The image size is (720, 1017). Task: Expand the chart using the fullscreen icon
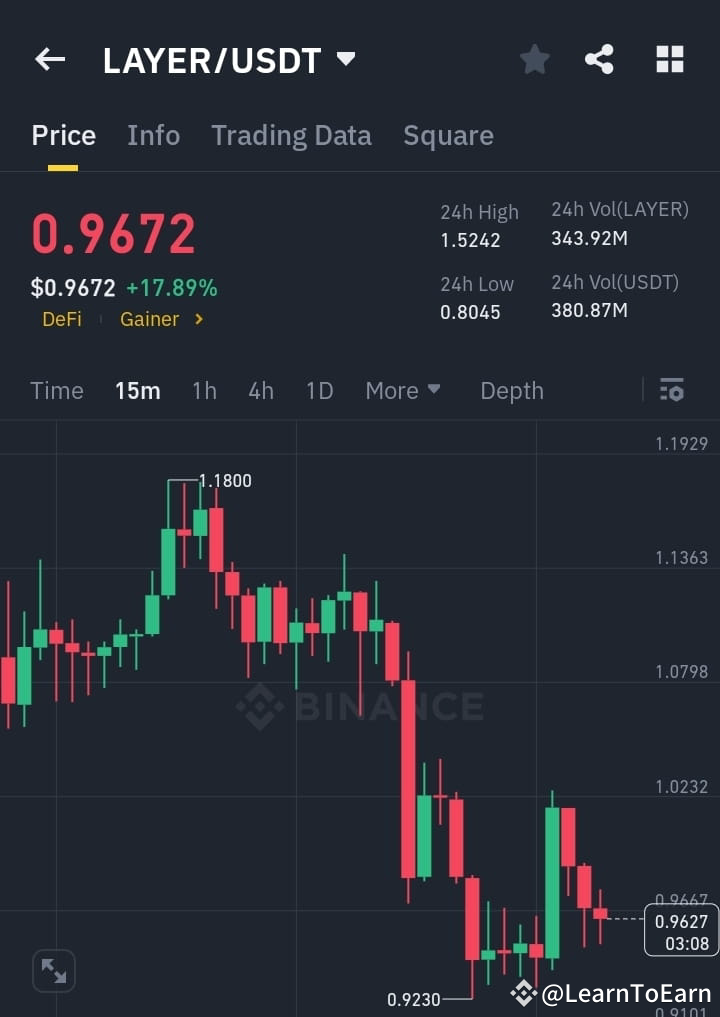tap(53, 970)
